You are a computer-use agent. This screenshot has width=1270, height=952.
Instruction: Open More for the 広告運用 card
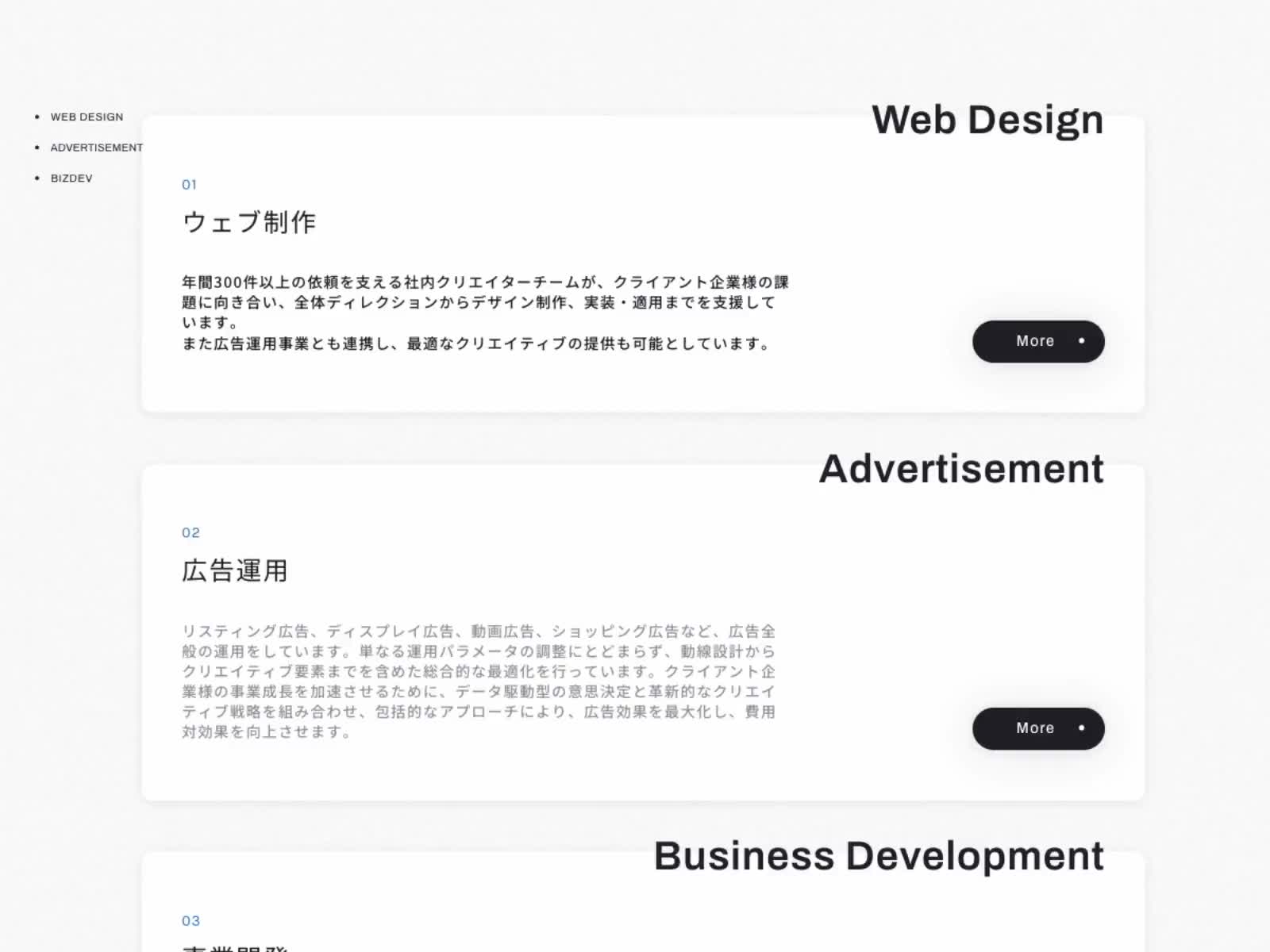(1037, 728)
